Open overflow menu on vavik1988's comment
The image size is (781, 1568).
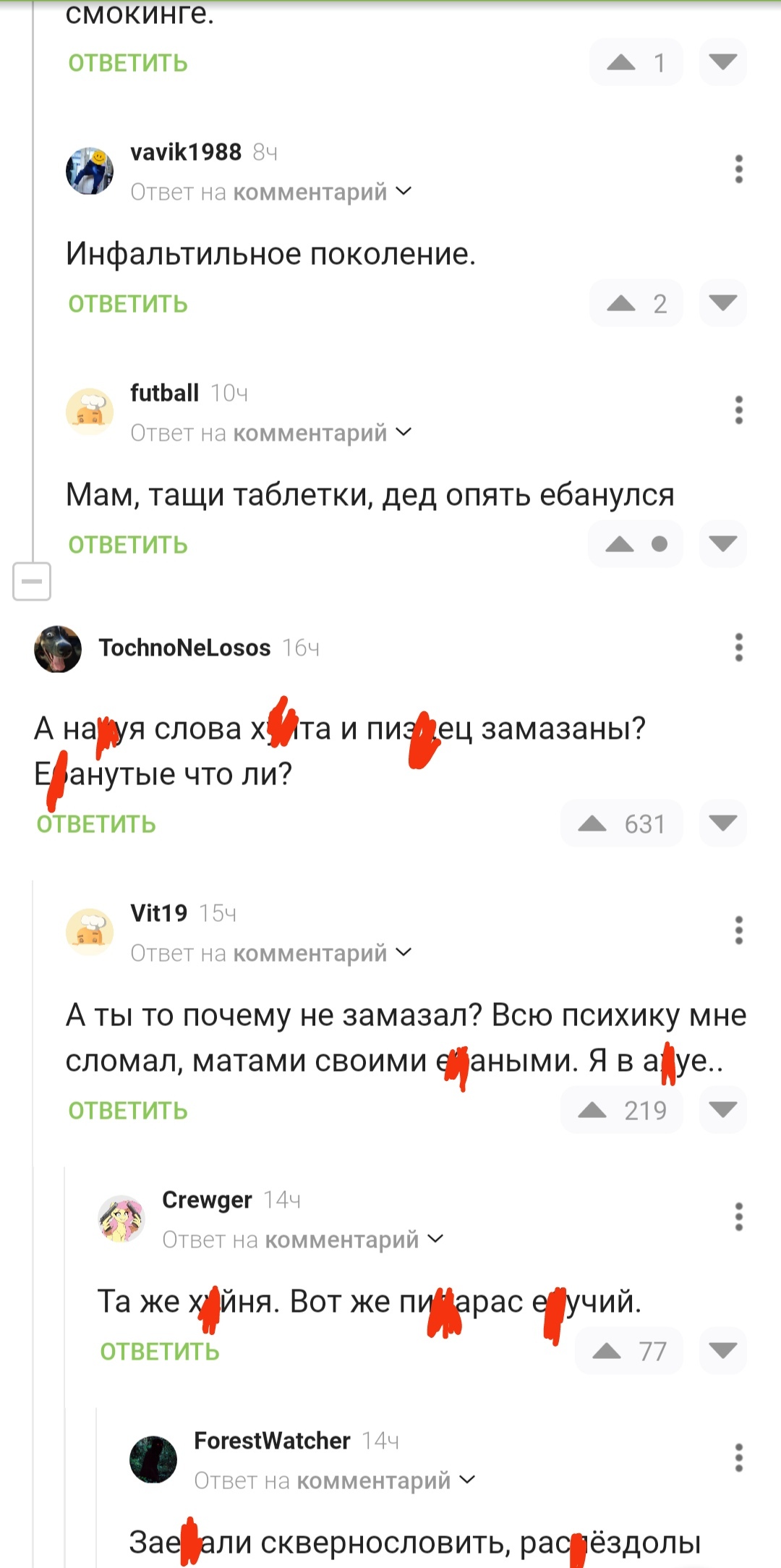[x=738, y=169]
